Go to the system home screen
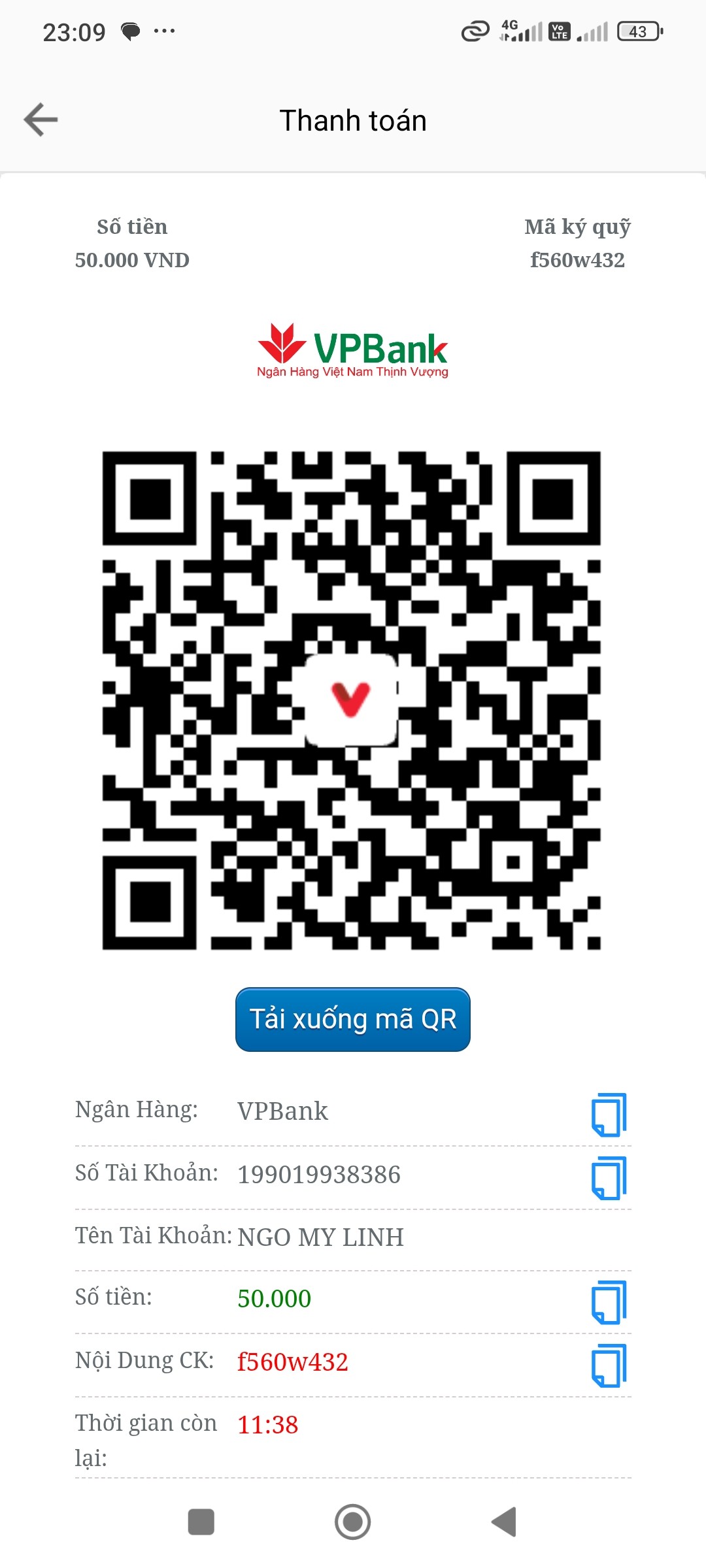 (353, 1522)
